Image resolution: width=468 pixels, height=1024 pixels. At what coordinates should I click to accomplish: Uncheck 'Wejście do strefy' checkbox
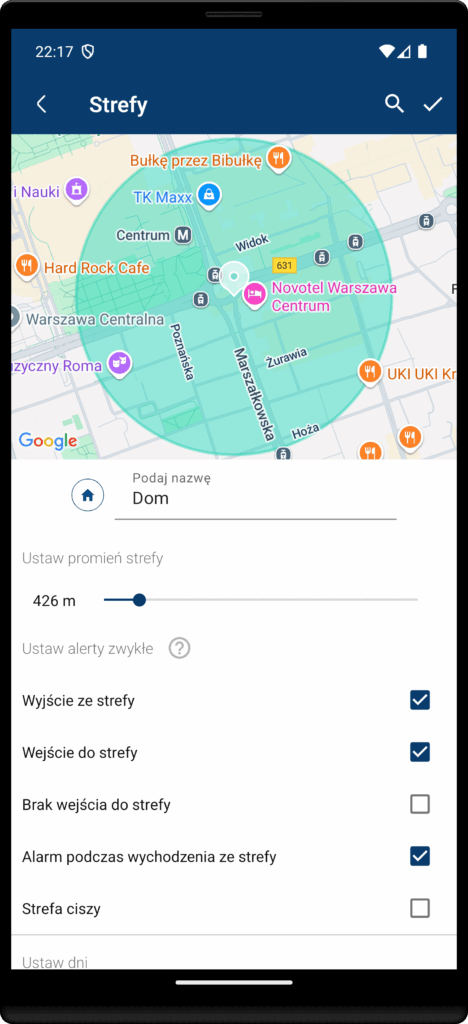(x=420, y=752)
